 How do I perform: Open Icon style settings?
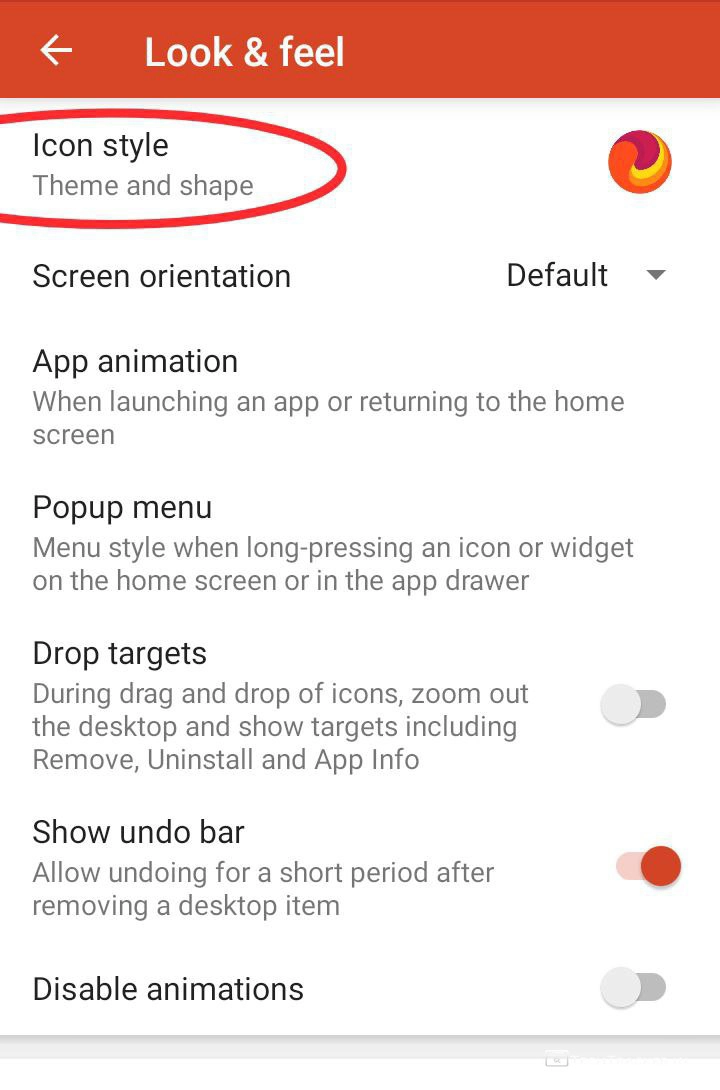[142, 165]
